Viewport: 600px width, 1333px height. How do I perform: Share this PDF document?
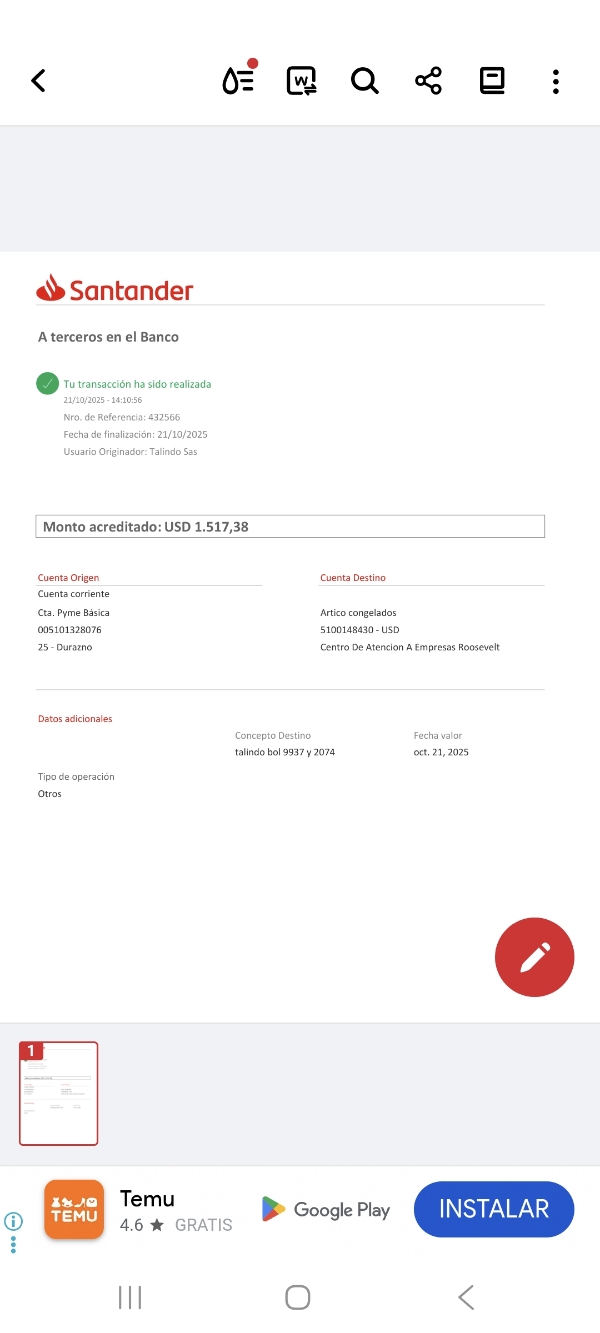point(428,81)
